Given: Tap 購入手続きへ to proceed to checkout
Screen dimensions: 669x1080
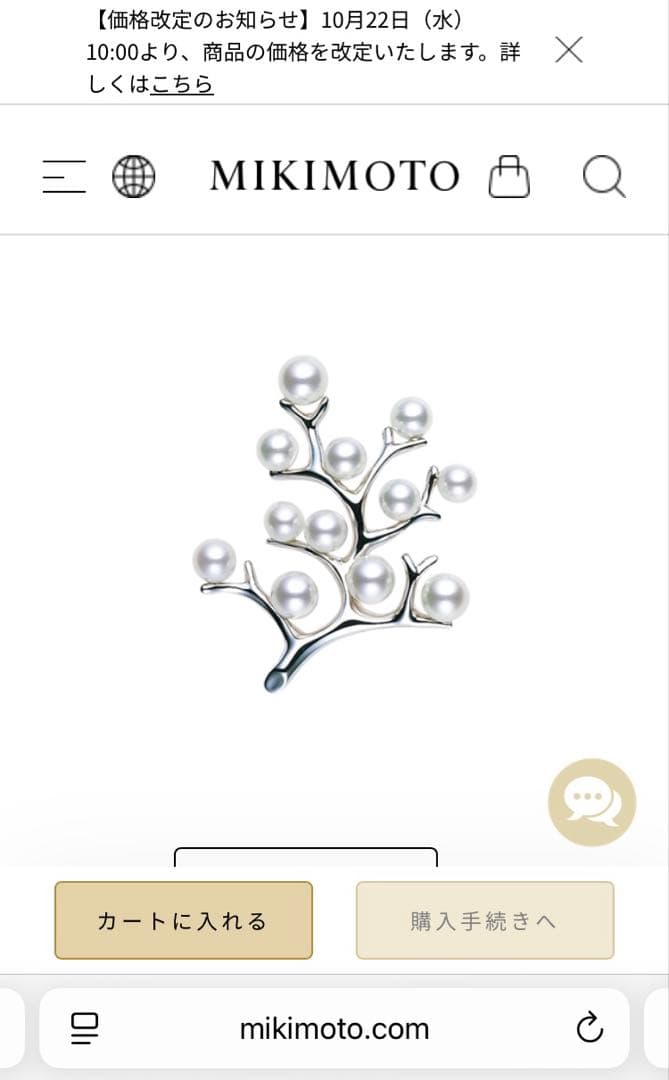Looking at the screenshot, I should [x=485, y=920].
